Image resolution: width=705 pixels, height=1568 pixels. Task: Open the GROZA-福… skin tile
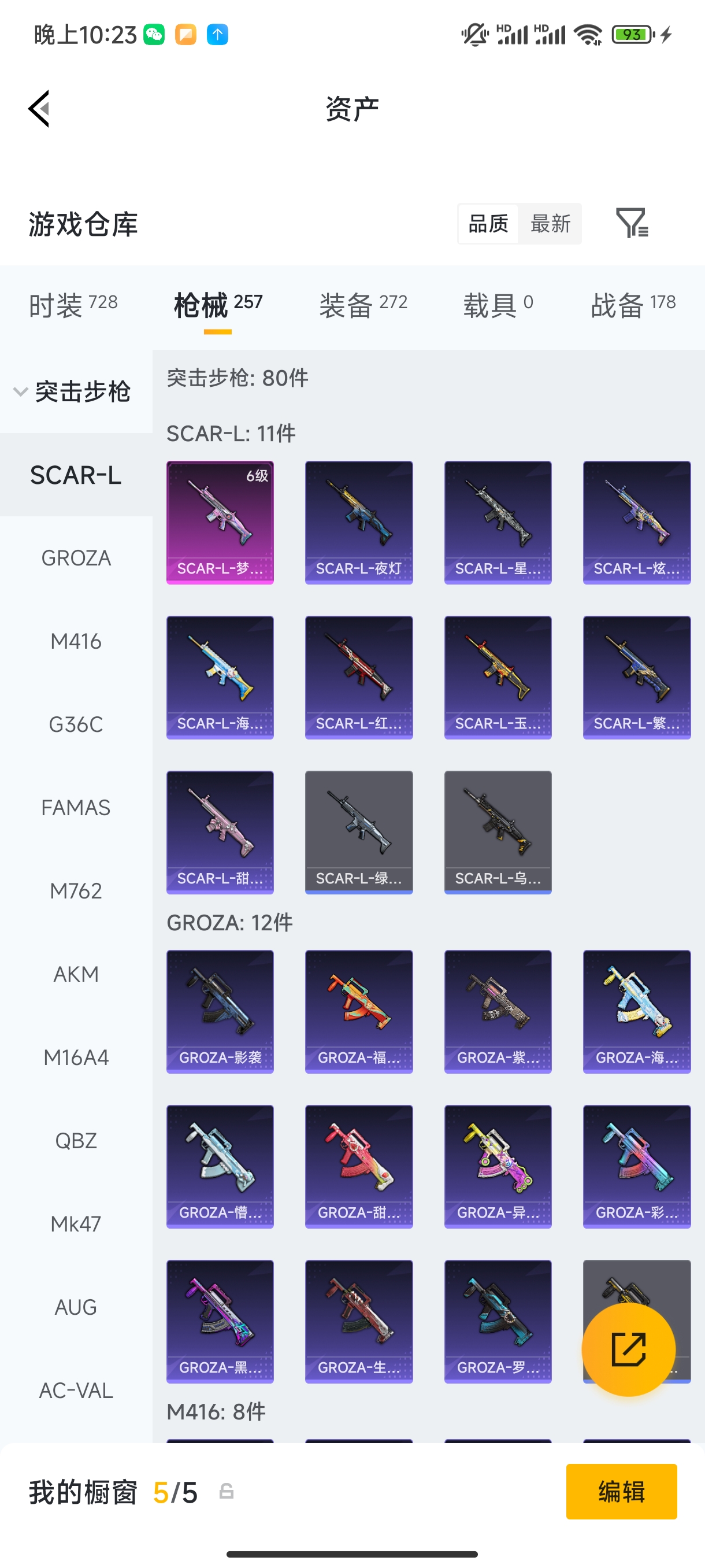359,1012
